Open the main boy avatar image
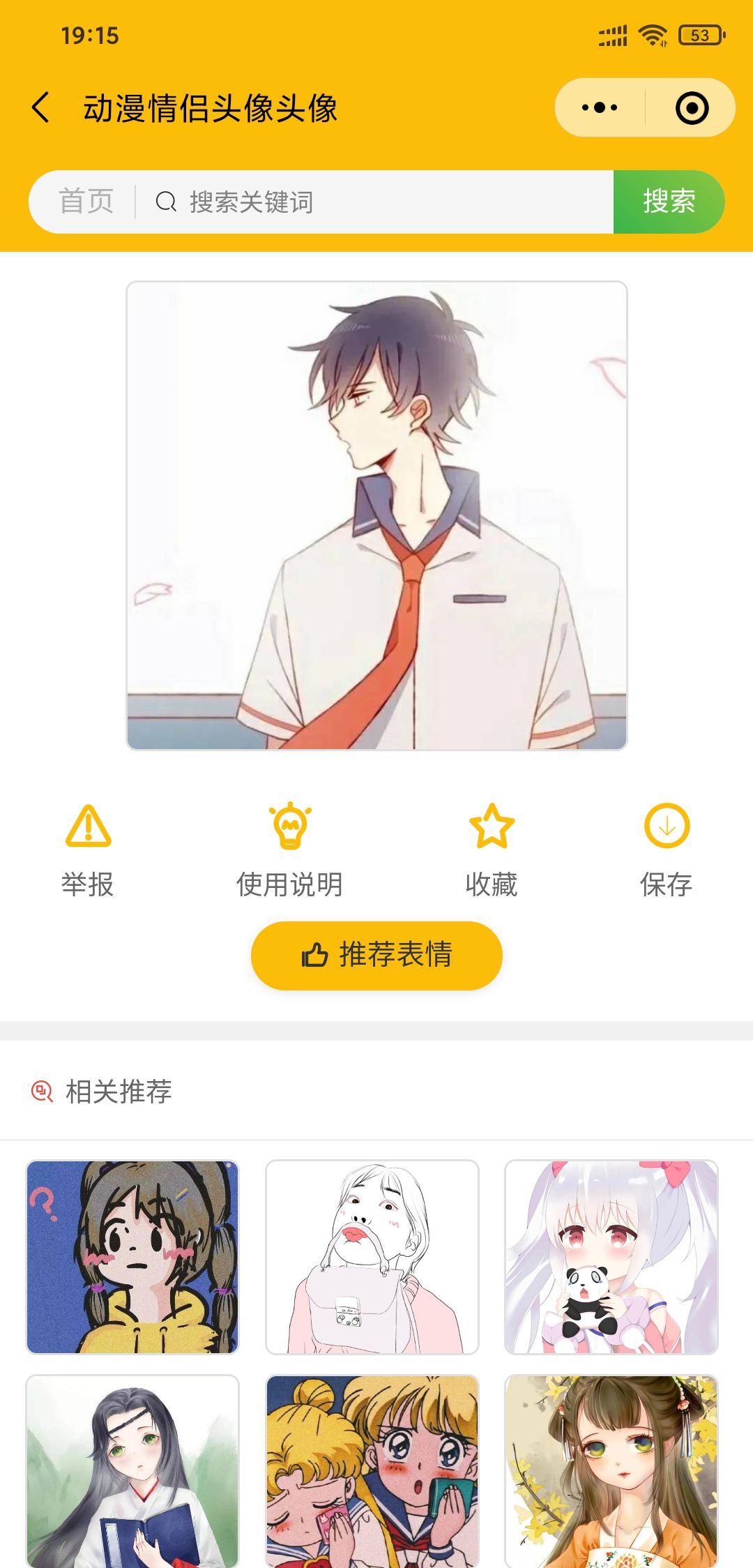This screenshot has width=753, height=1568. [x=376, y=515]
